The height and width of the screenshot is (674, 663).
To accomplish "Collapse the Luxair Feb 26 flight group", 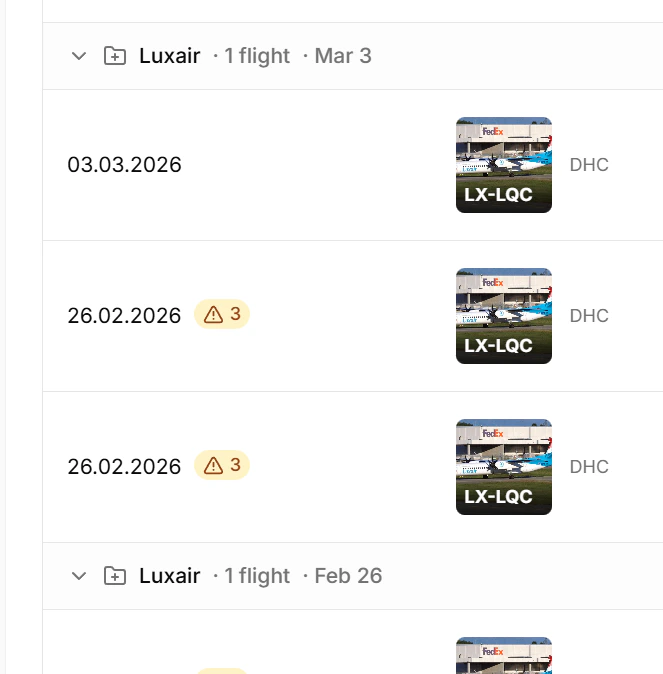I will (x=79, y=576).
